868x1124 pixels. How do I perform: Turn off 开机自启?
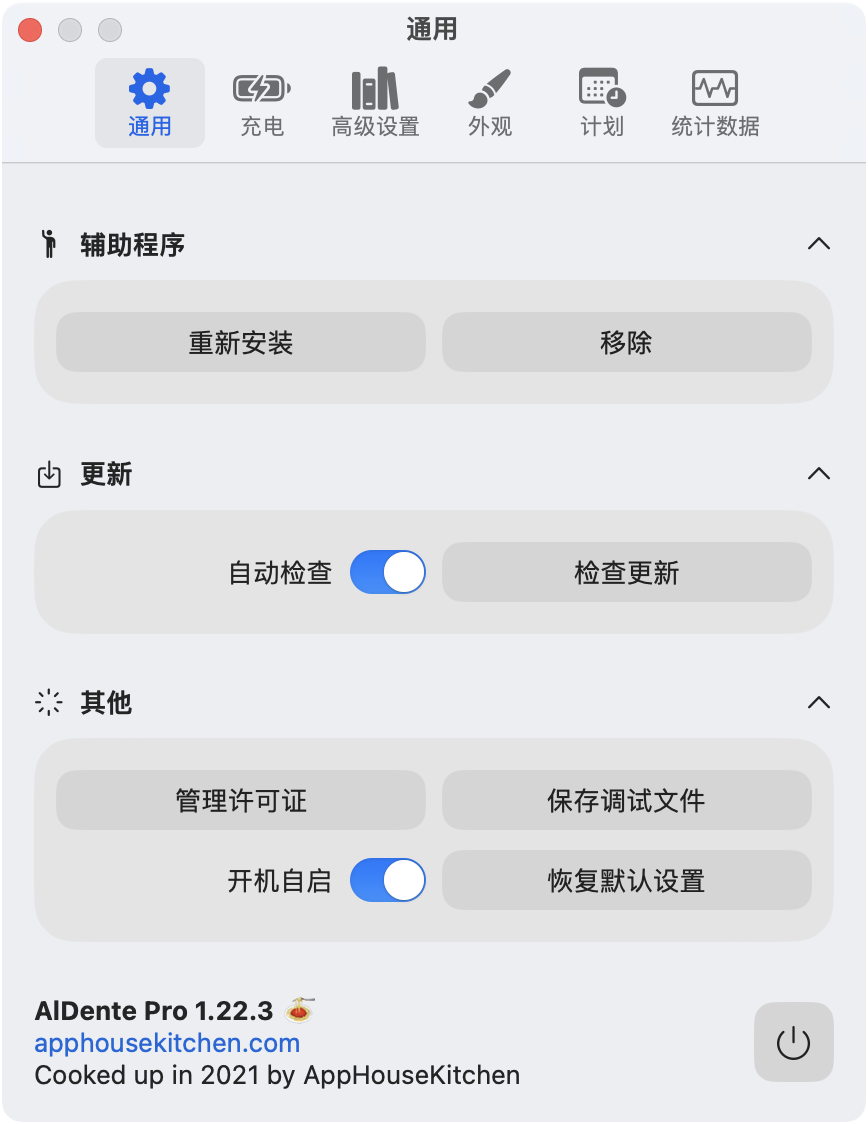388,880
